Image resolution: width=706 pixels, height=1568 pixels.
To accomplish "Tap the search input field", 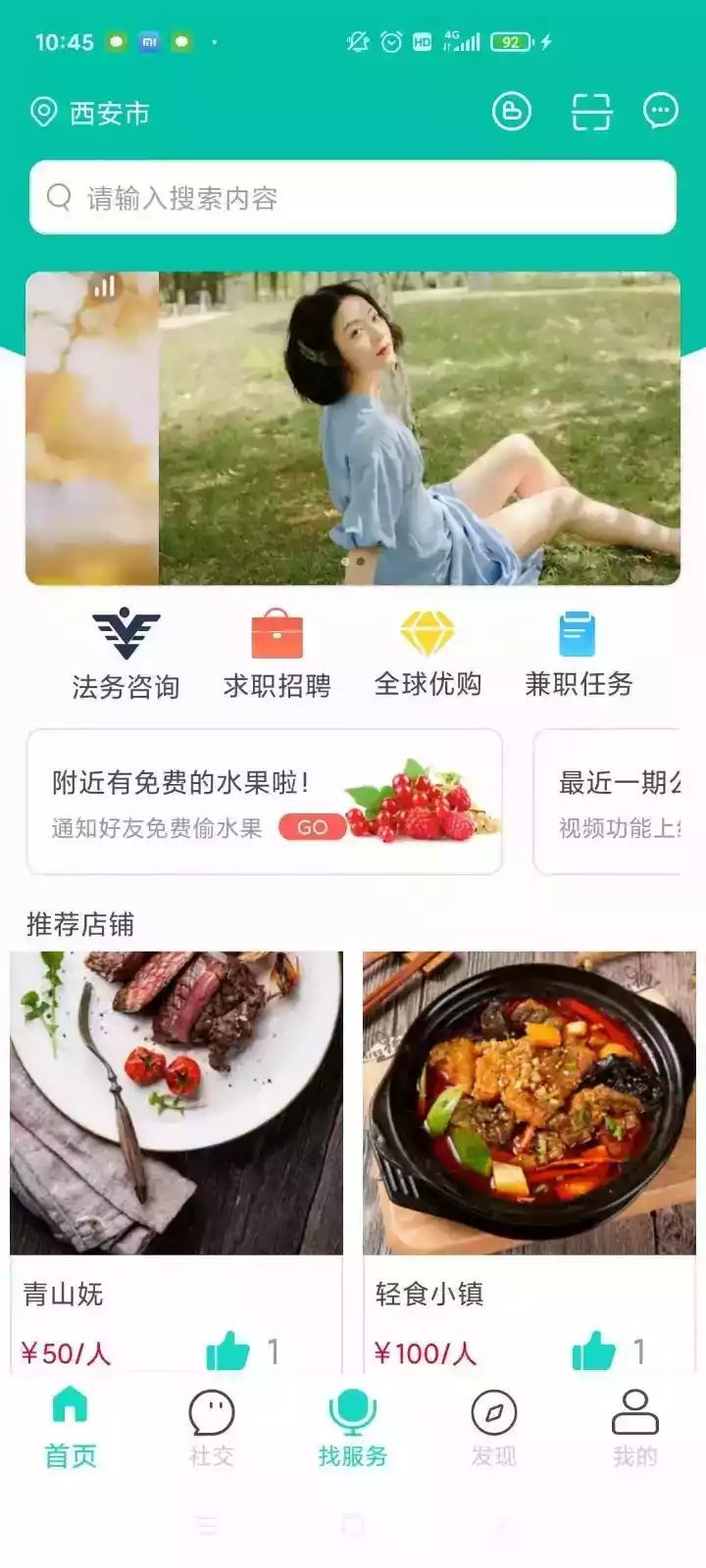I will pos(353,198).
